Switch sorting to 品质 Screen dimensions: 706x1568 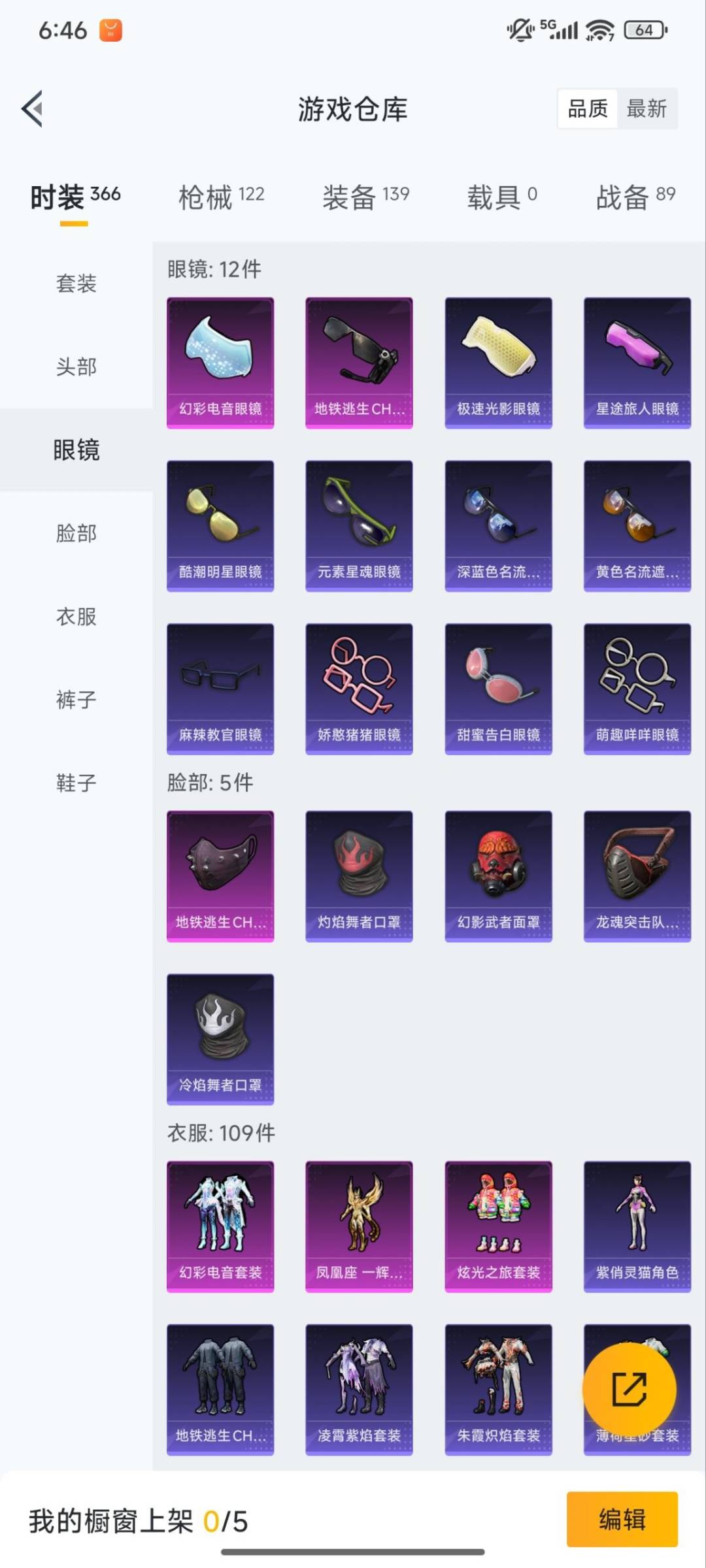click(586, 109)
